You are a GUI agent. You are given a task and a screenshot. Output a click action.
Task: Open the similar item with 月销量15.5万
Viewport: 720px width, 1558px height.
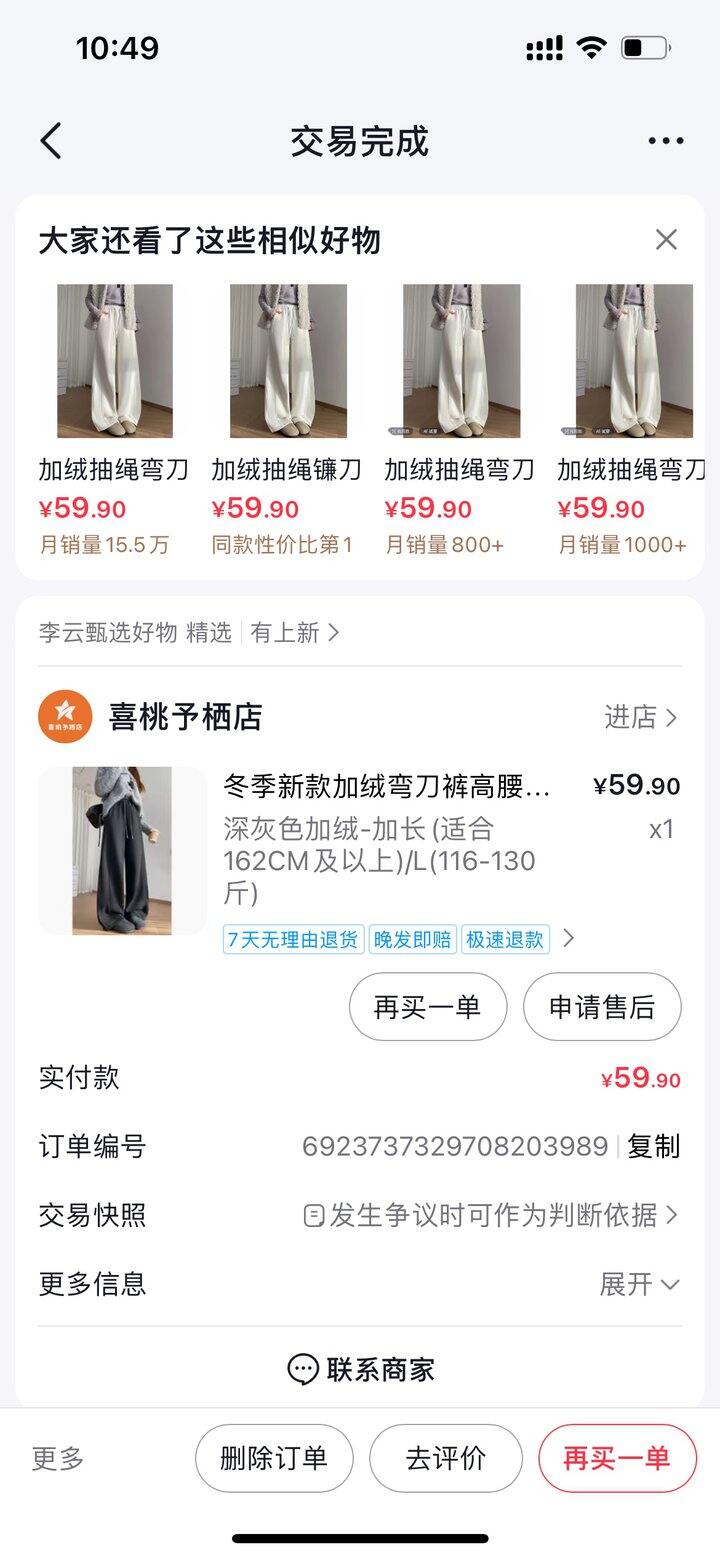114,362
